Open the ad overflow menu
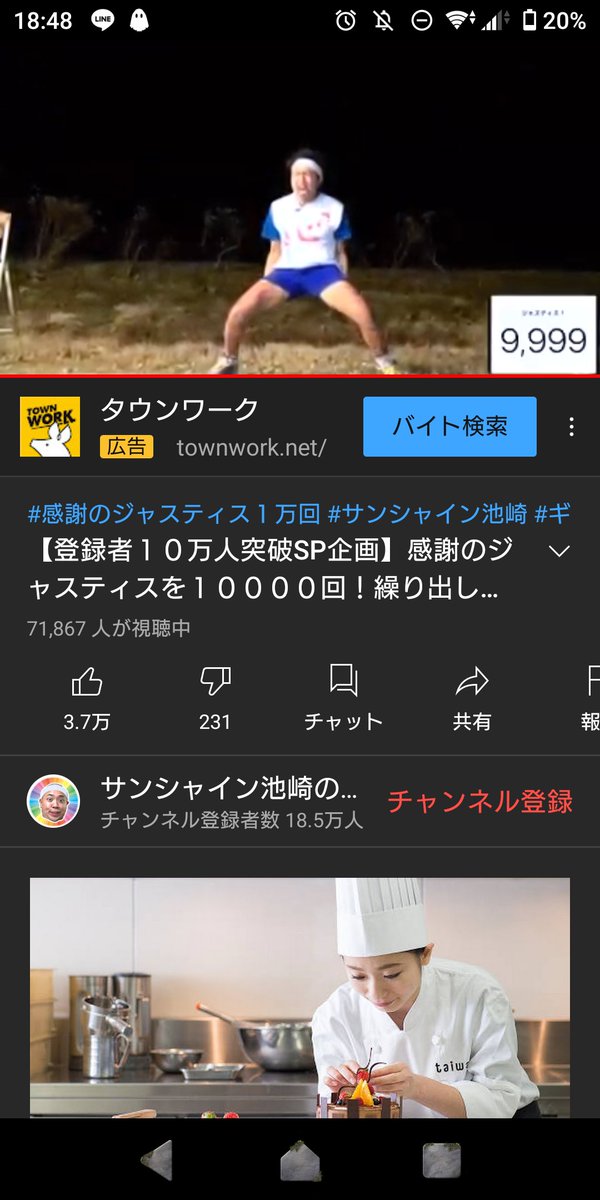Screen dimensions: 600x1200 click(571, 427)
